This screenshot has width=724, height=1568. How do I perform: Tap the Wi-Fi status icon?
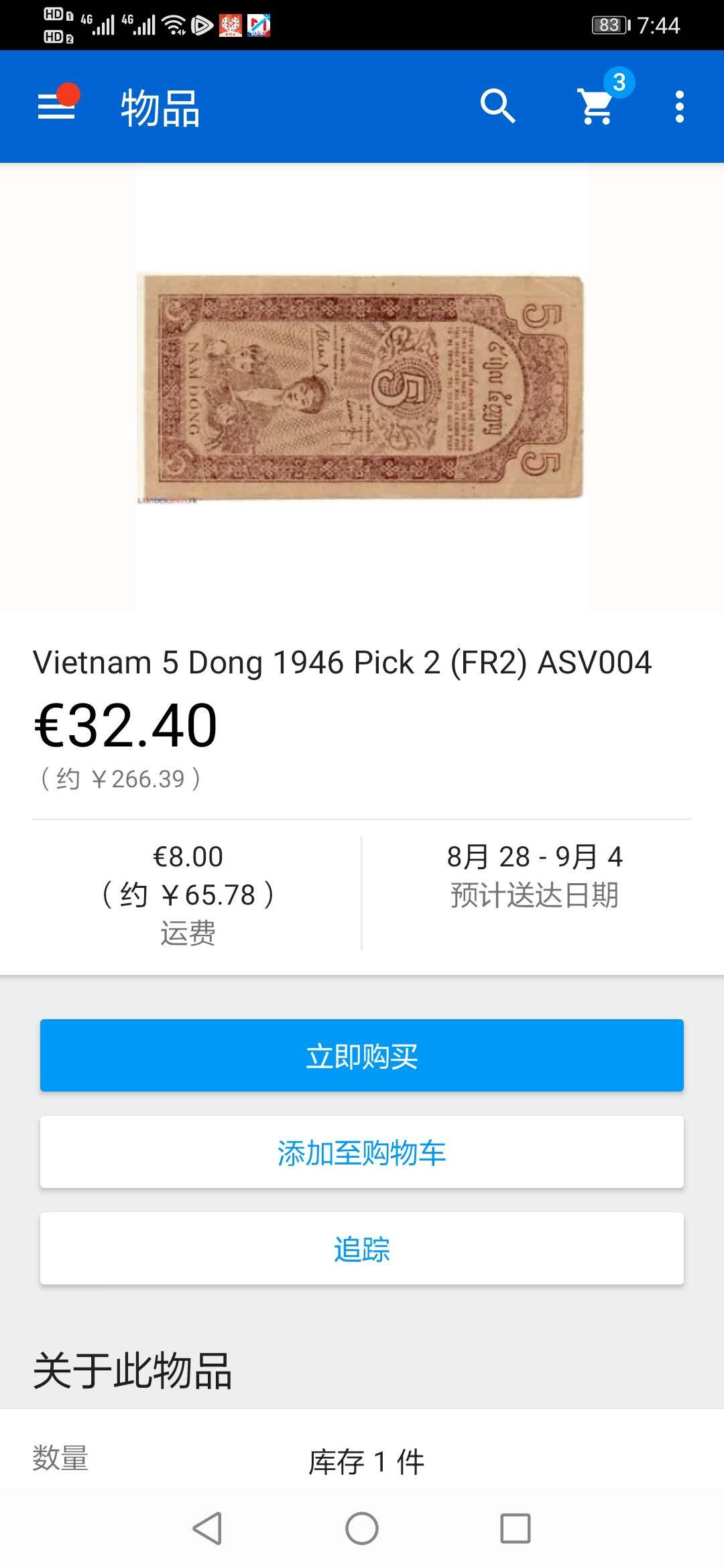point(174,23)
